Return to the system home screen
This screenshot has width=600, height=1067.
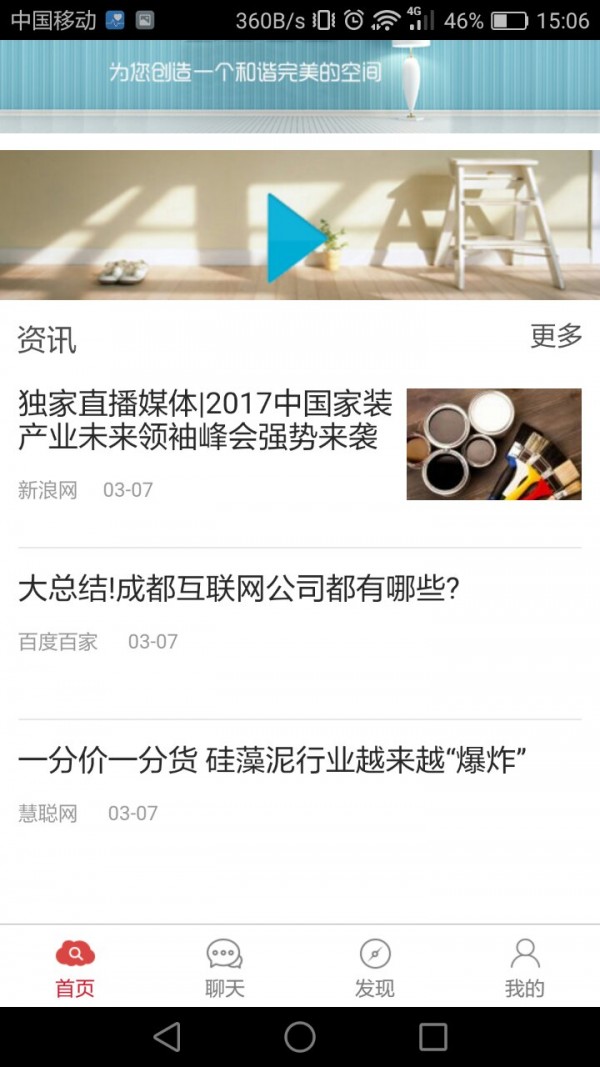tap(300, 1037)
